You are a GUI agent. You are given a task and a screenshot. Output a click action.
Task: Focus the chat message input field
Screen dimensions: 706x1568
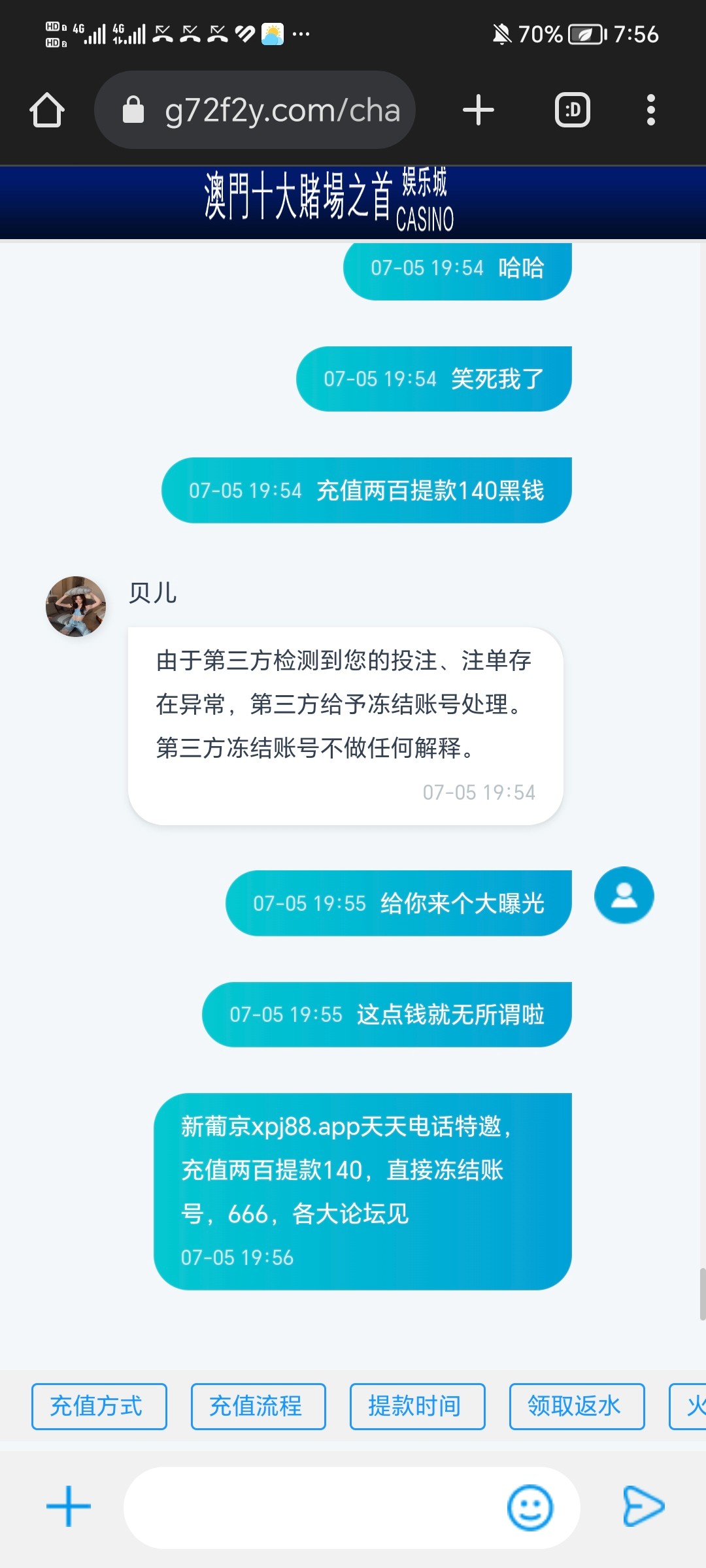314,1508
